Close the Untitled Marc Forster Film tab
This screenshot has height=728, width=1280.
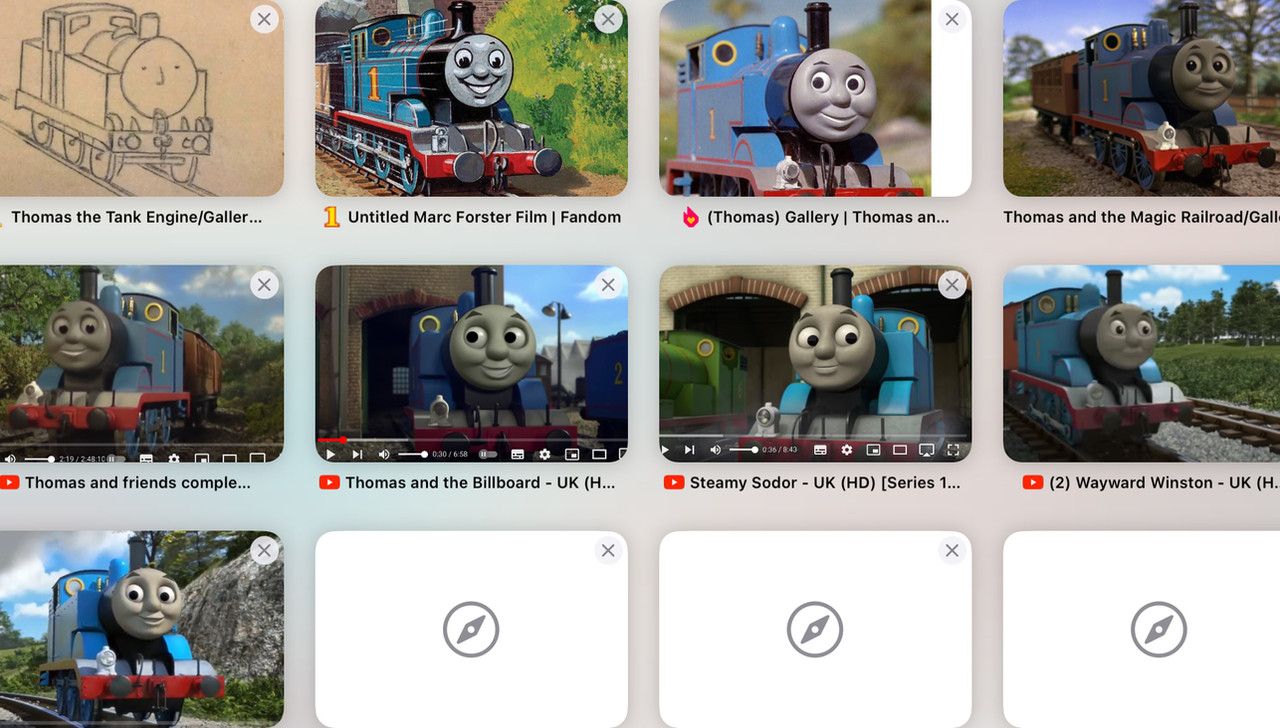point(608,19)
